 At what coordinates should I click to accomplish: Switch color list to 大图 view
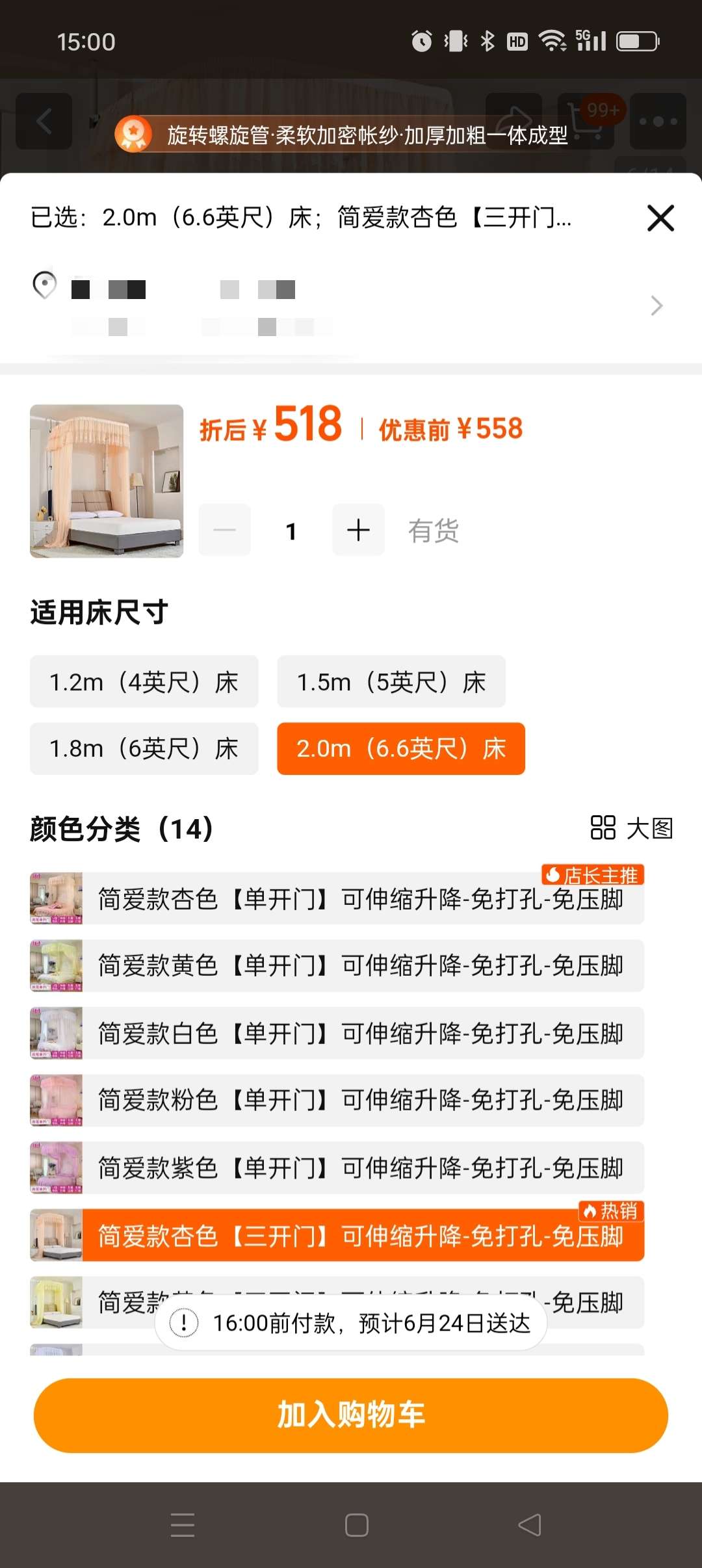click(631, 828)
